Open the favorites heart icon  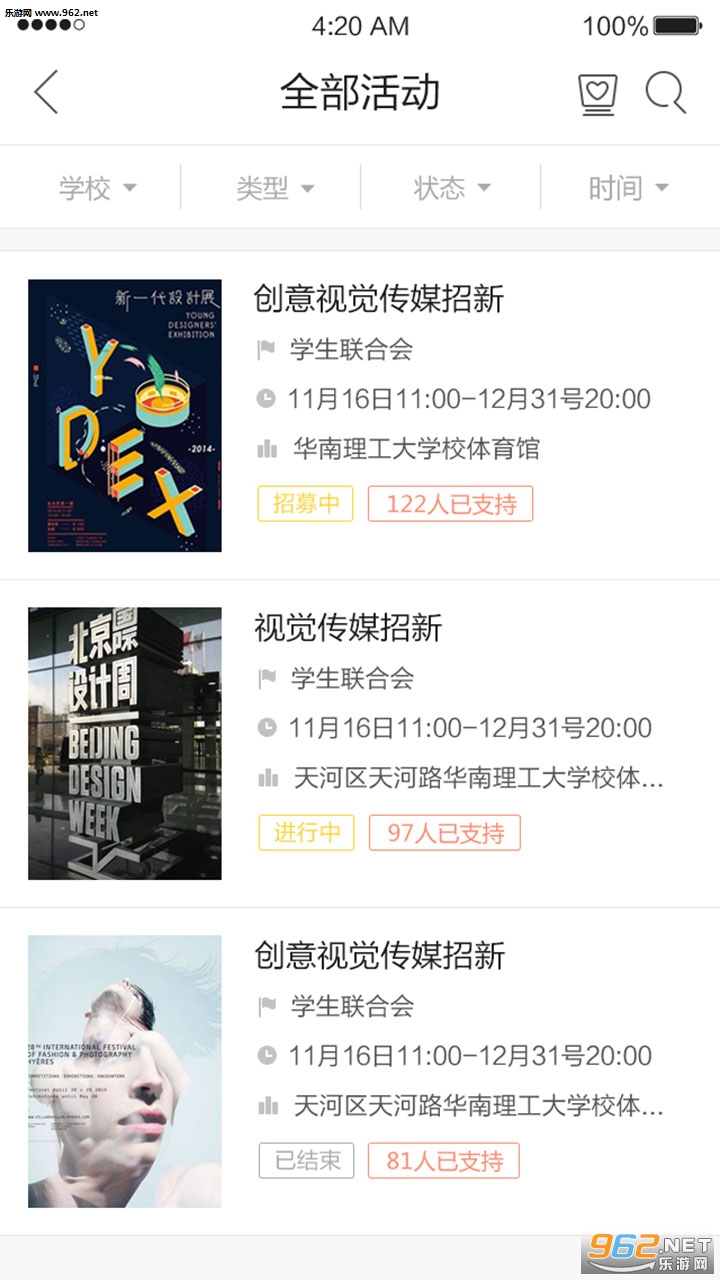[598, 94]
